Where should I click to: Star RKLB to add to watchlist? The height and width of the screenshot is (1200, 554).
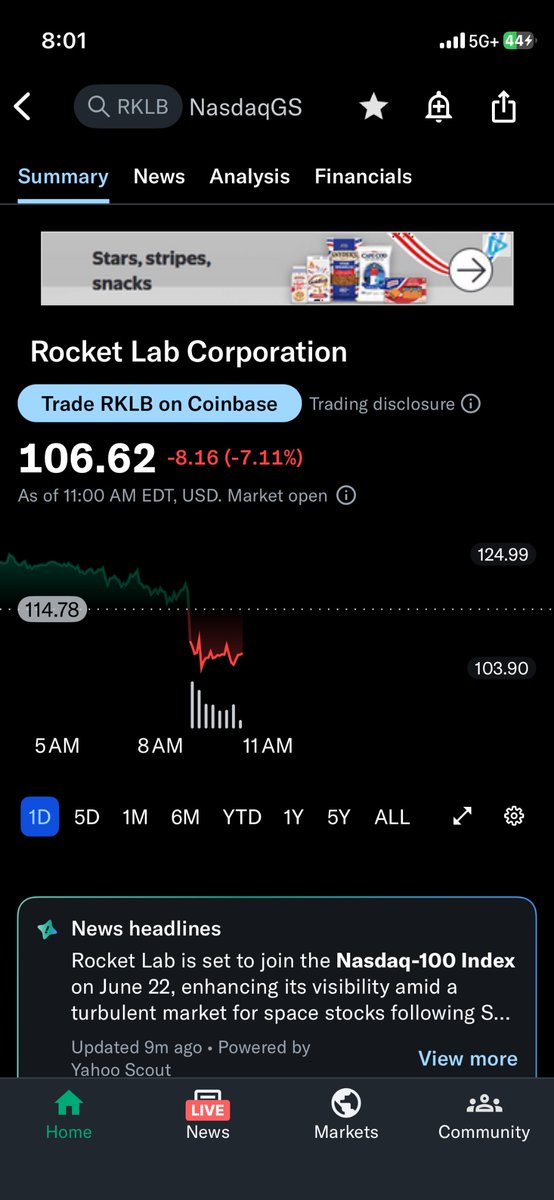point(374,107)
